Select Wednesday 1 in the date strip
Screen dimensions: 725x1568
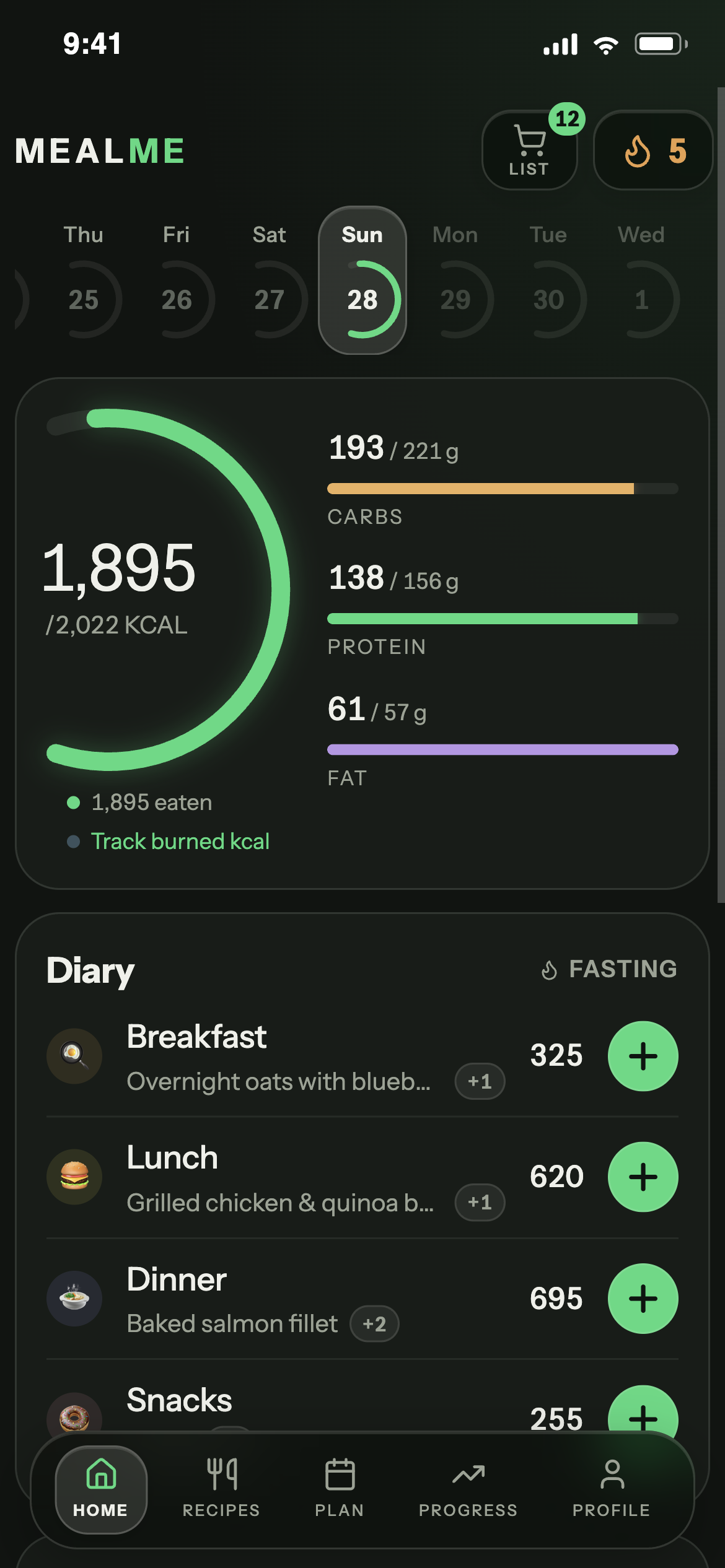click(x=641, y=281)
